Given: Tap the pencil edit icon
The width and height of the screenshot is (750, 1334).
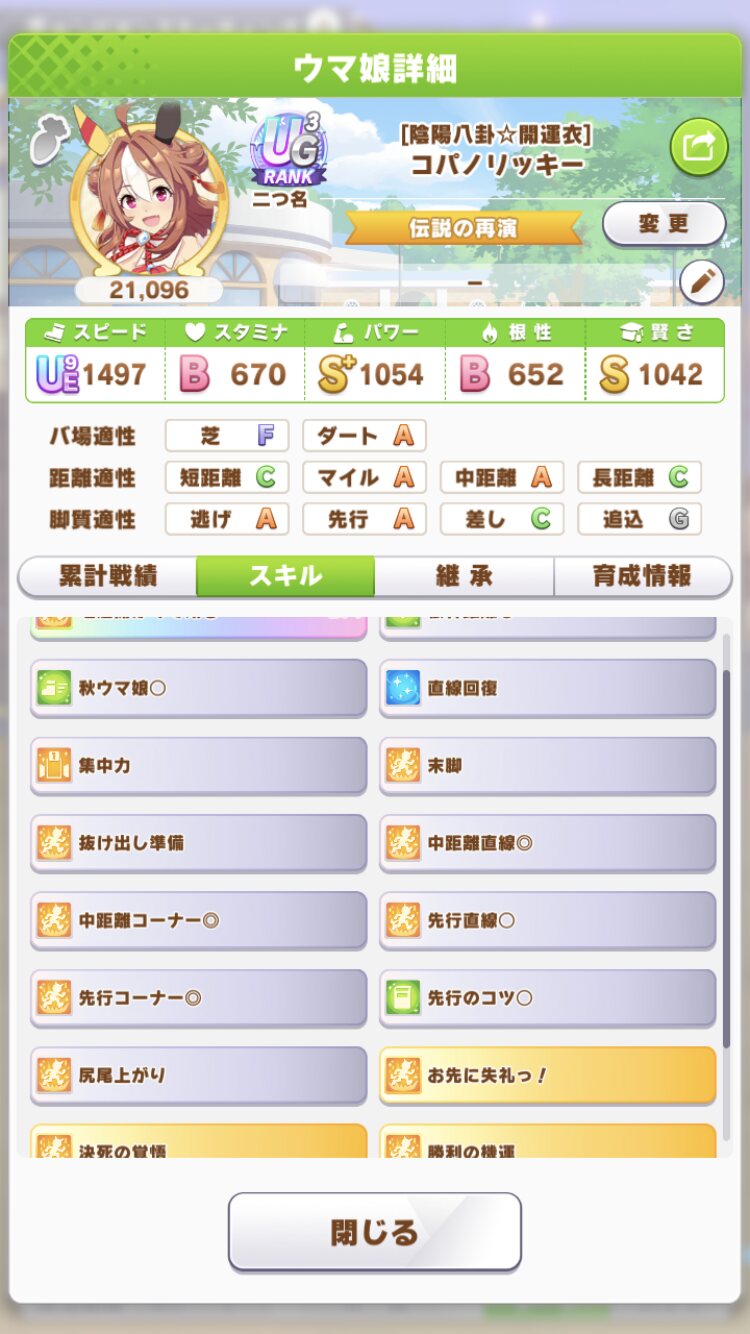Looking at the screenshot, I should [701, 283].
